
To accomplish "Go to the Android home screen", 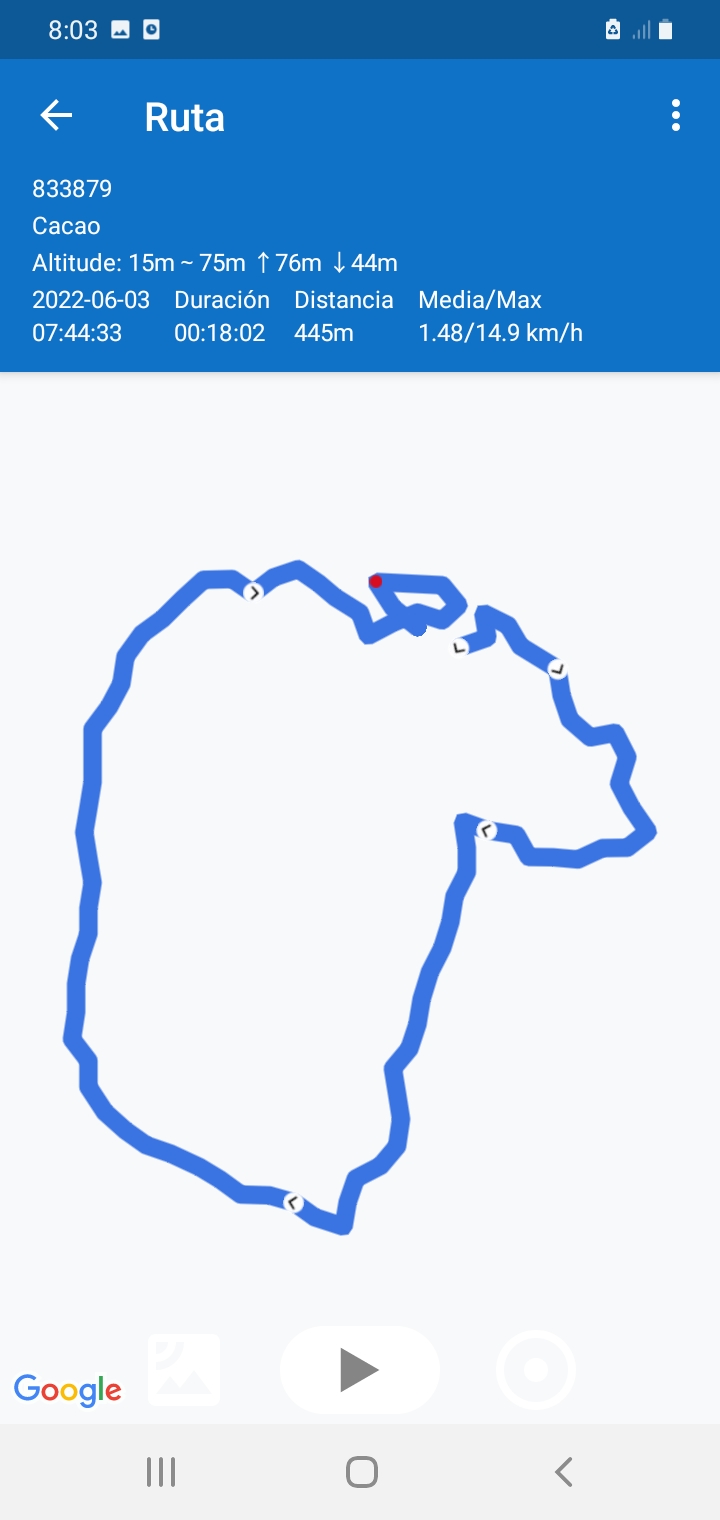I will pyautogui.click(x=361, y=1472).
